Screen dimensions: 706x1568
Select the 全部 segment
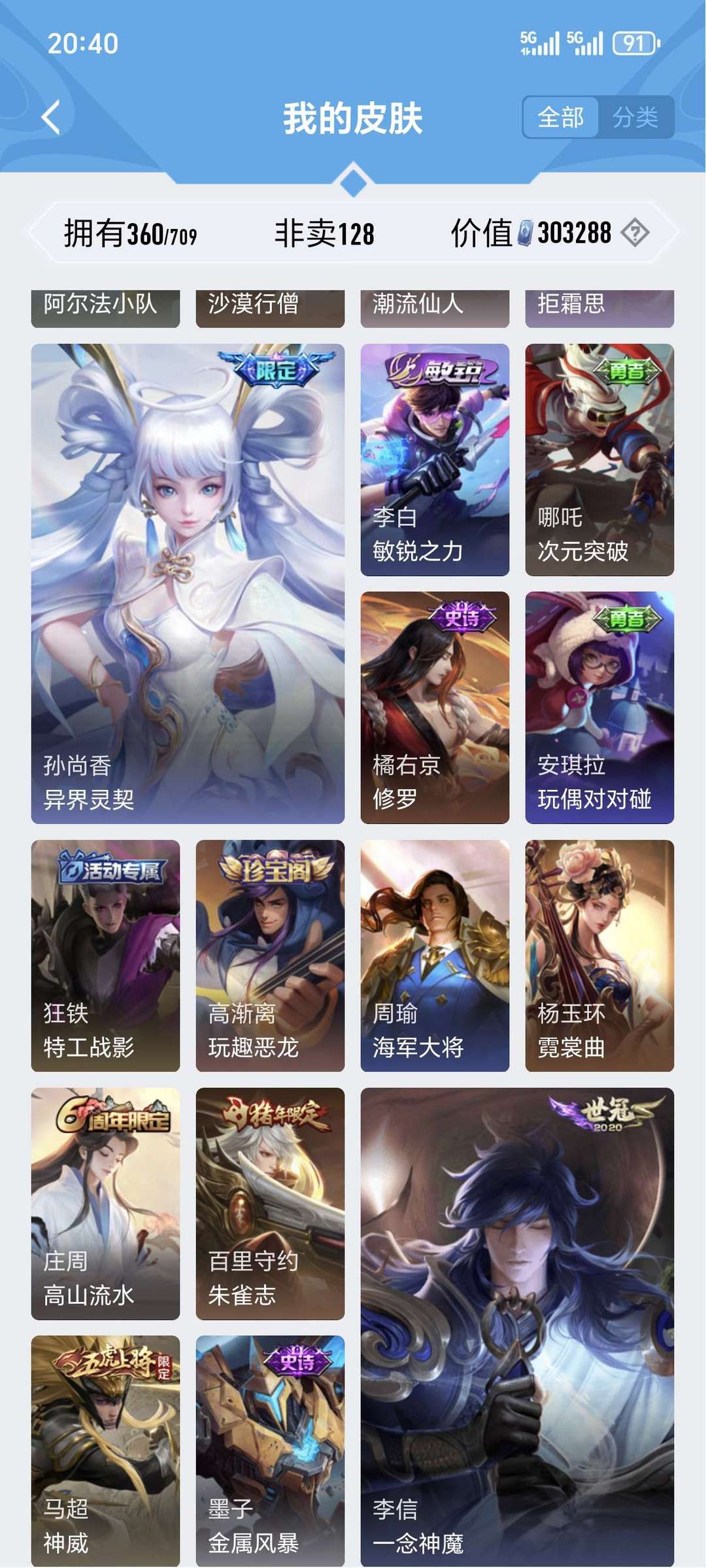[x=560, y=118]
